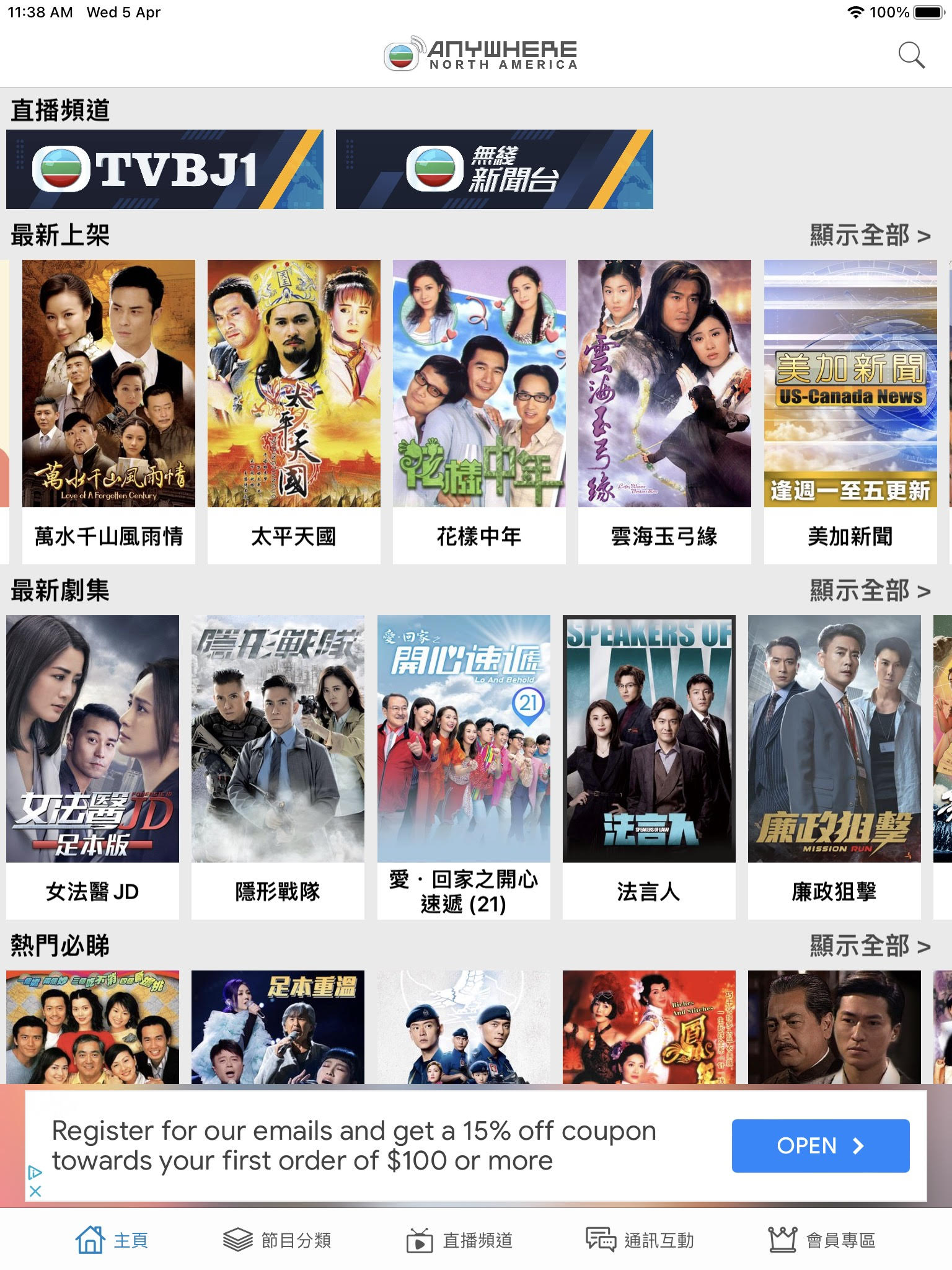Click the OPEN button on the ad
This screenshot has width=952, height=1270.
[820, 1145]
